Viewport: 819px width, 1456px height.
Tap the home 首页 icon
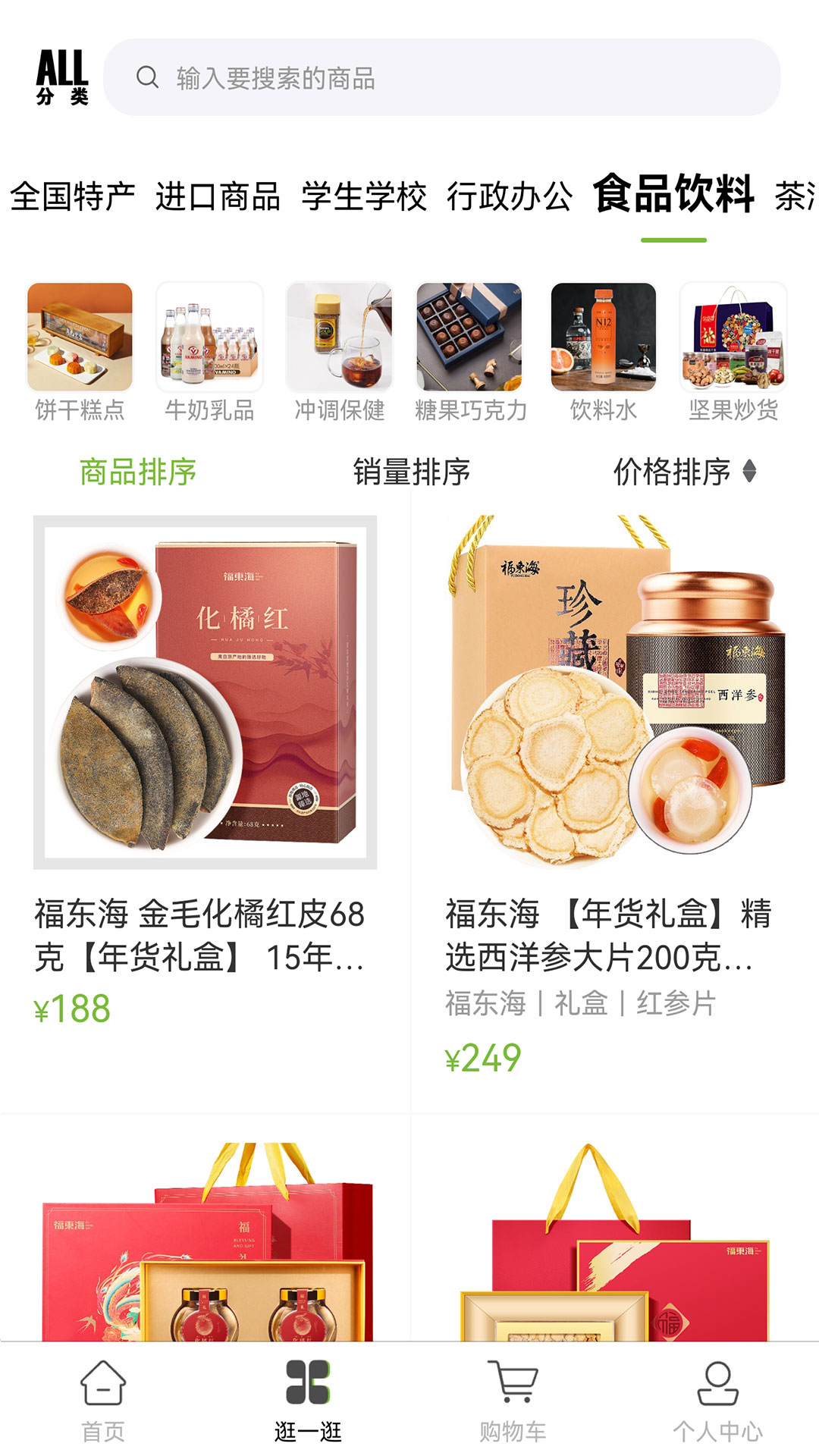[x=102, y=1404]
